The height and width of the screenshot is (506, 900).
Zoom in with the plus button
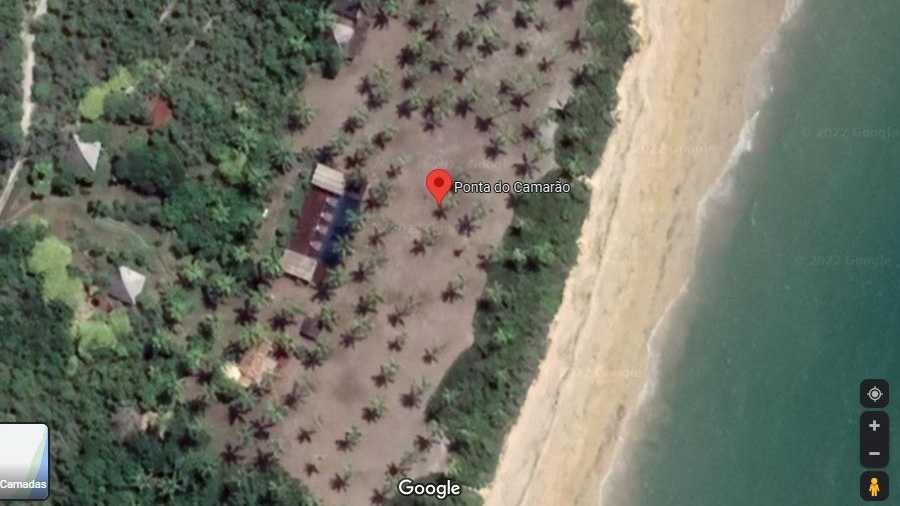point(874,426)
